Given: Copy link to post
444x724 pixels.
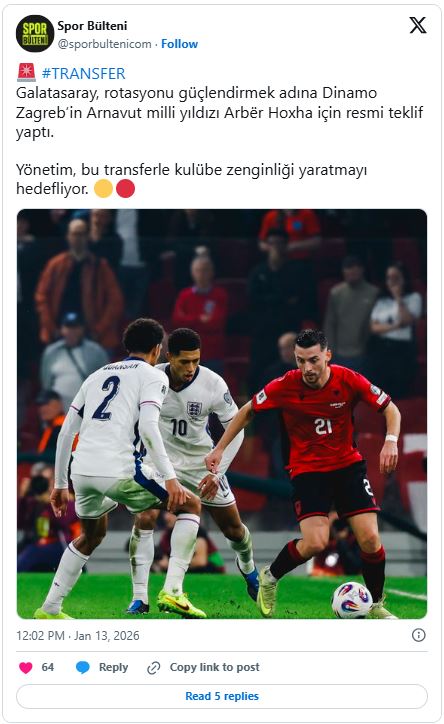Looking at the screenshot, I should [x=203, y=667].
